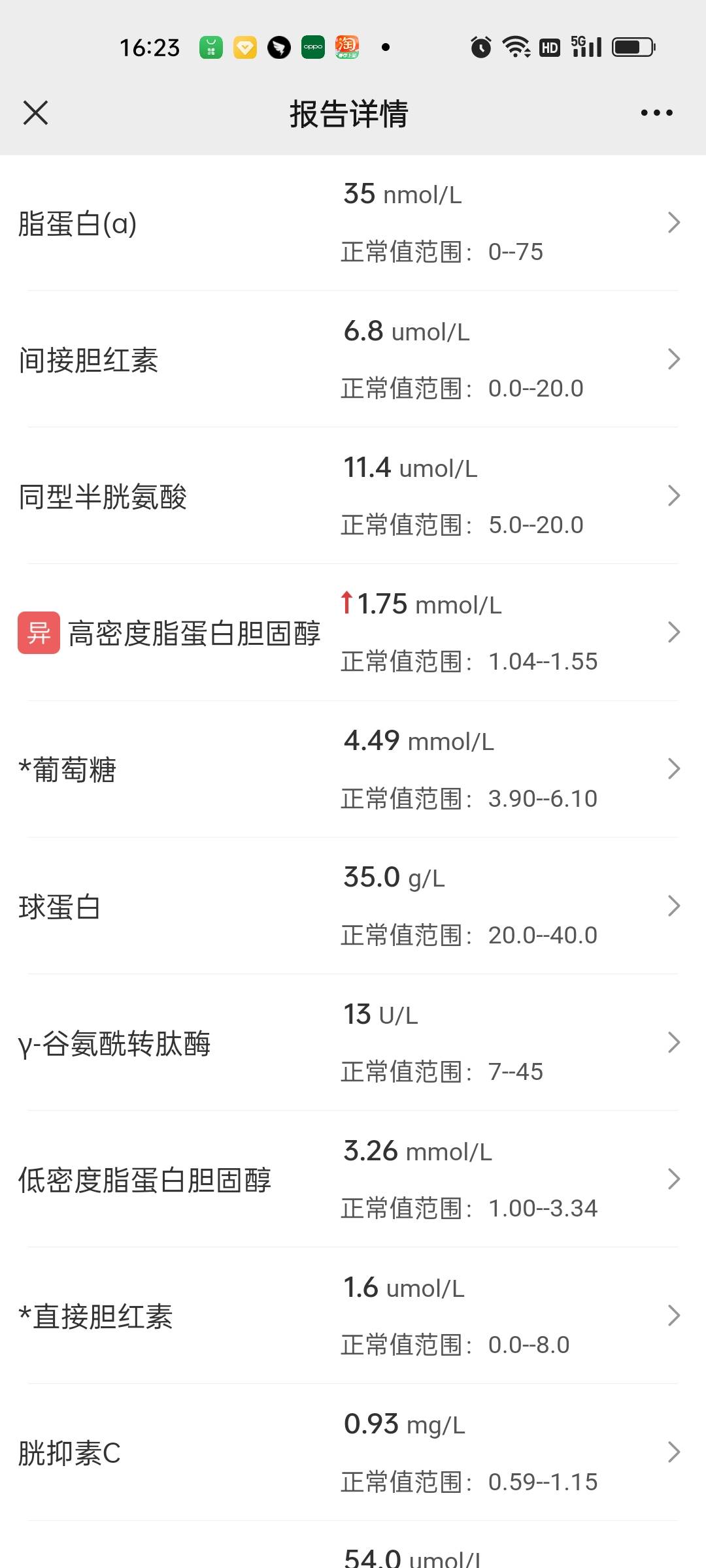The height and width of the screenshot is (1568, 706).
Task: Expand the 胱抑素C row chevron
Action: pyautogui.click(x=675, y=1452)
